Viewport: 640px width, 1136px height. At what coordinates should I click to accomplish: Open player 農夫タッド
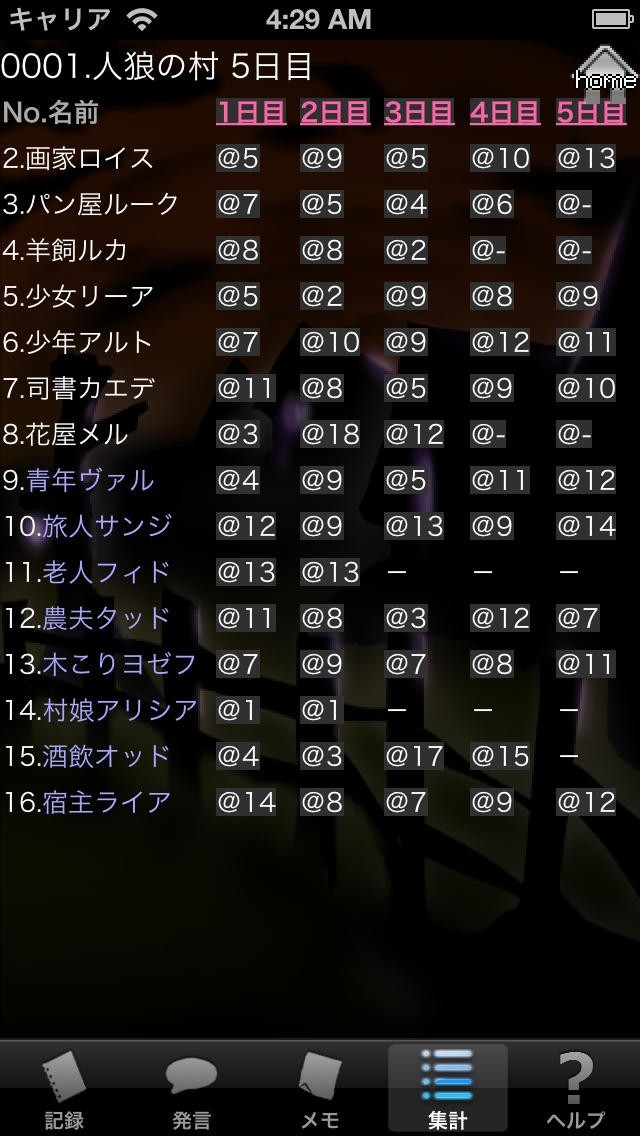[x=106, y=618]
